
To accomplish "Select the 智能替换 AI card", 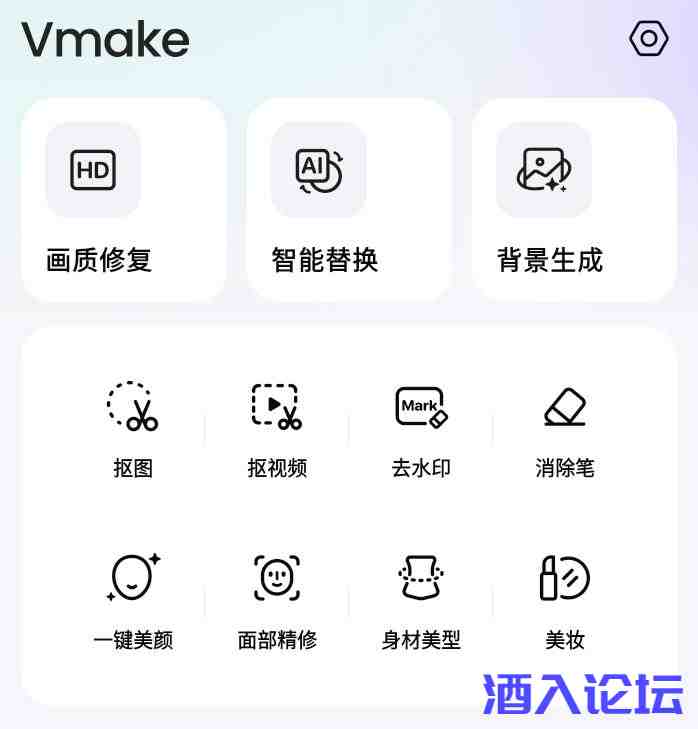I will (349, 199).
